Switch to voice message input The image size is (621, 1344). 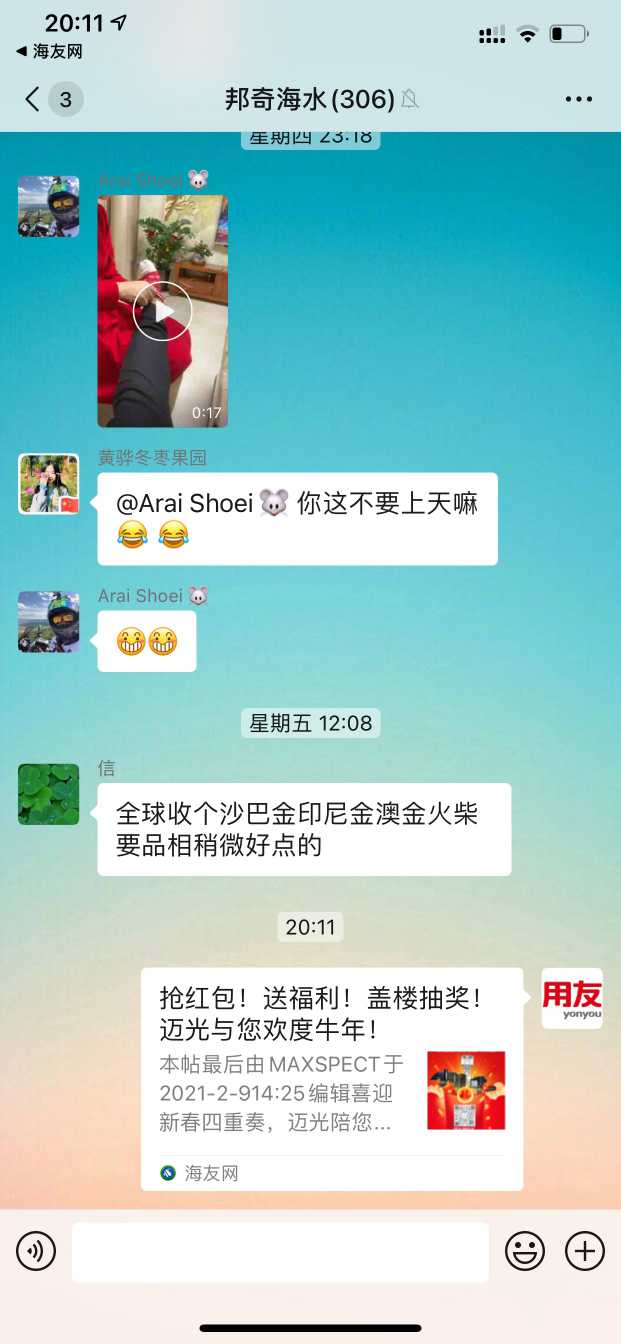coord(36,1251)
